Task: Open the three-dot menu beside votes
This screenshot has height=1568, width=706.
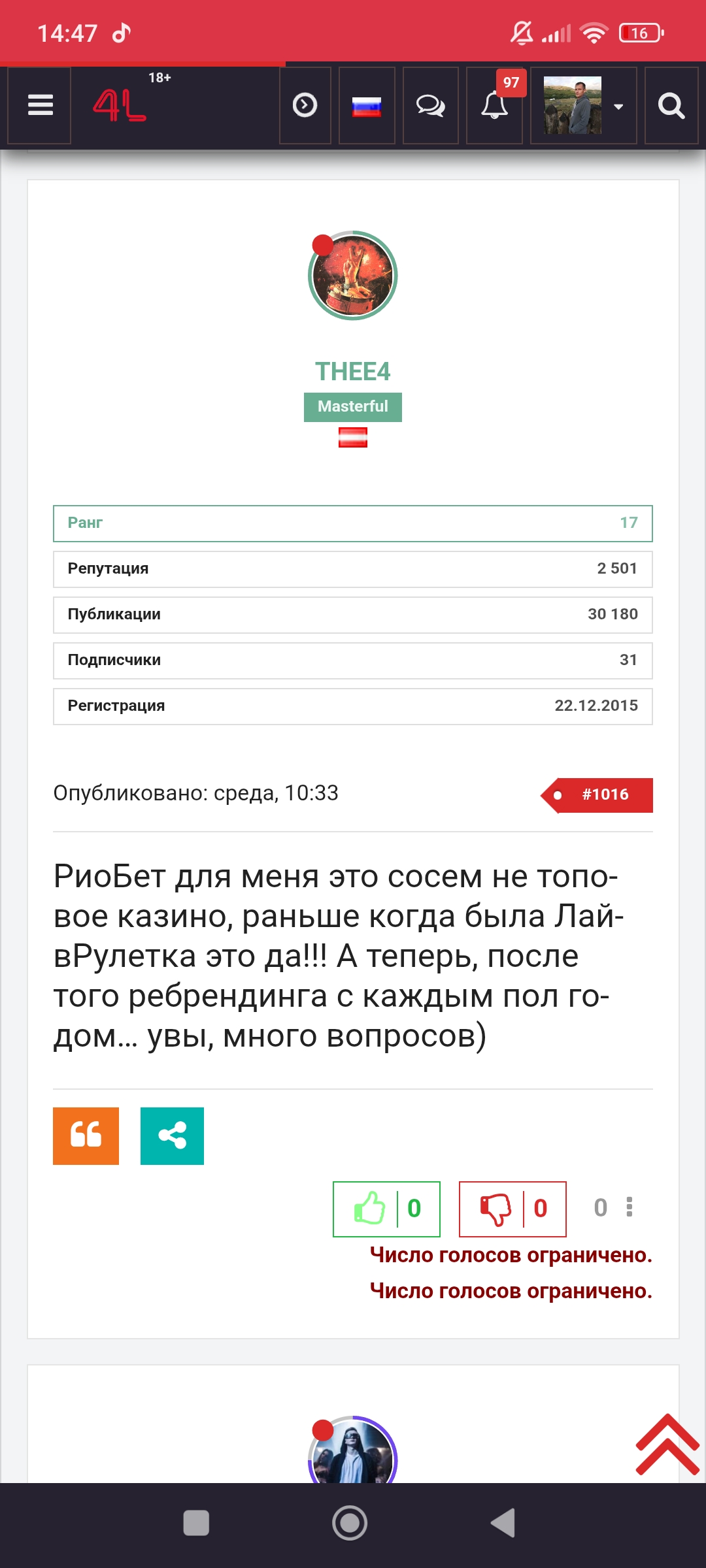Action: 629,1207
